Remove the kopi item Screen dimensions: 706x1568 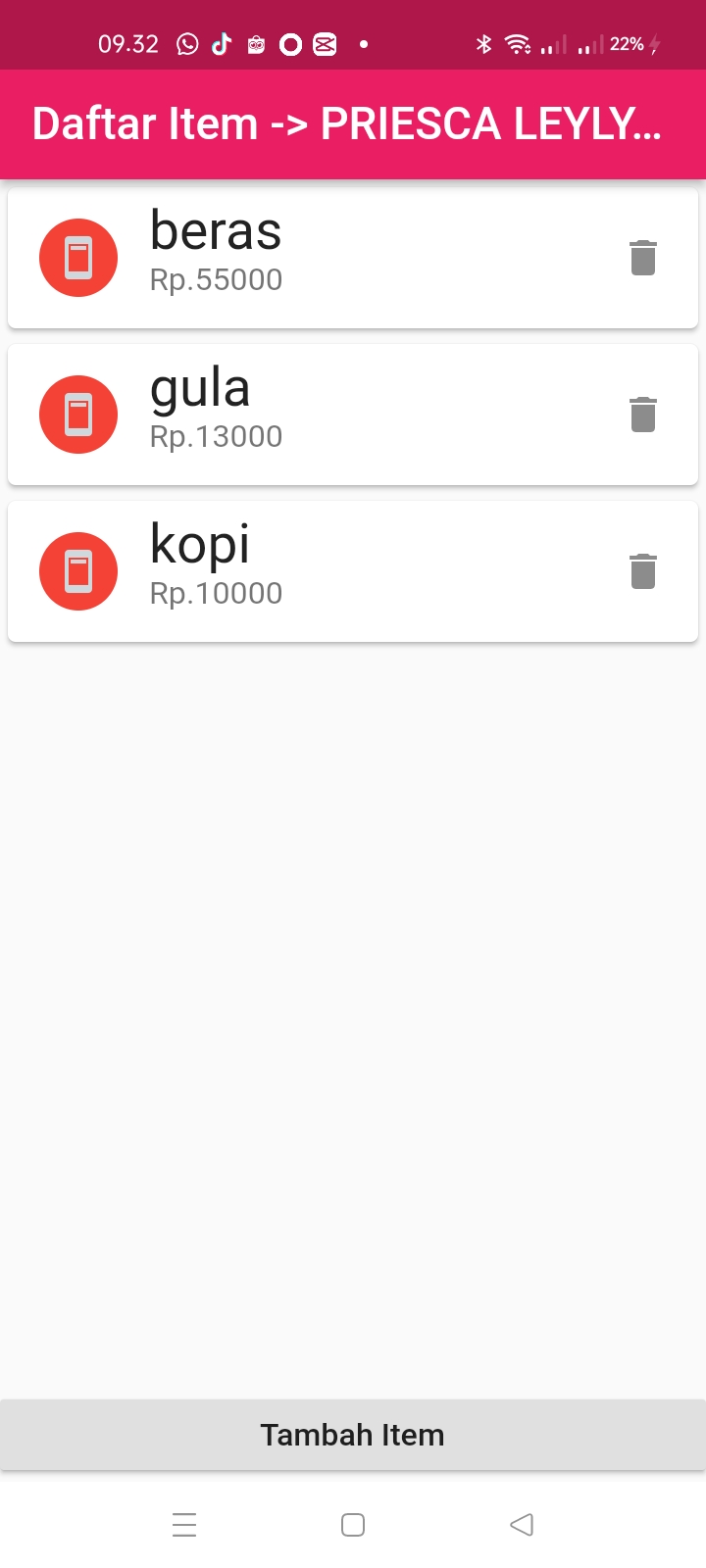point(642,571)
